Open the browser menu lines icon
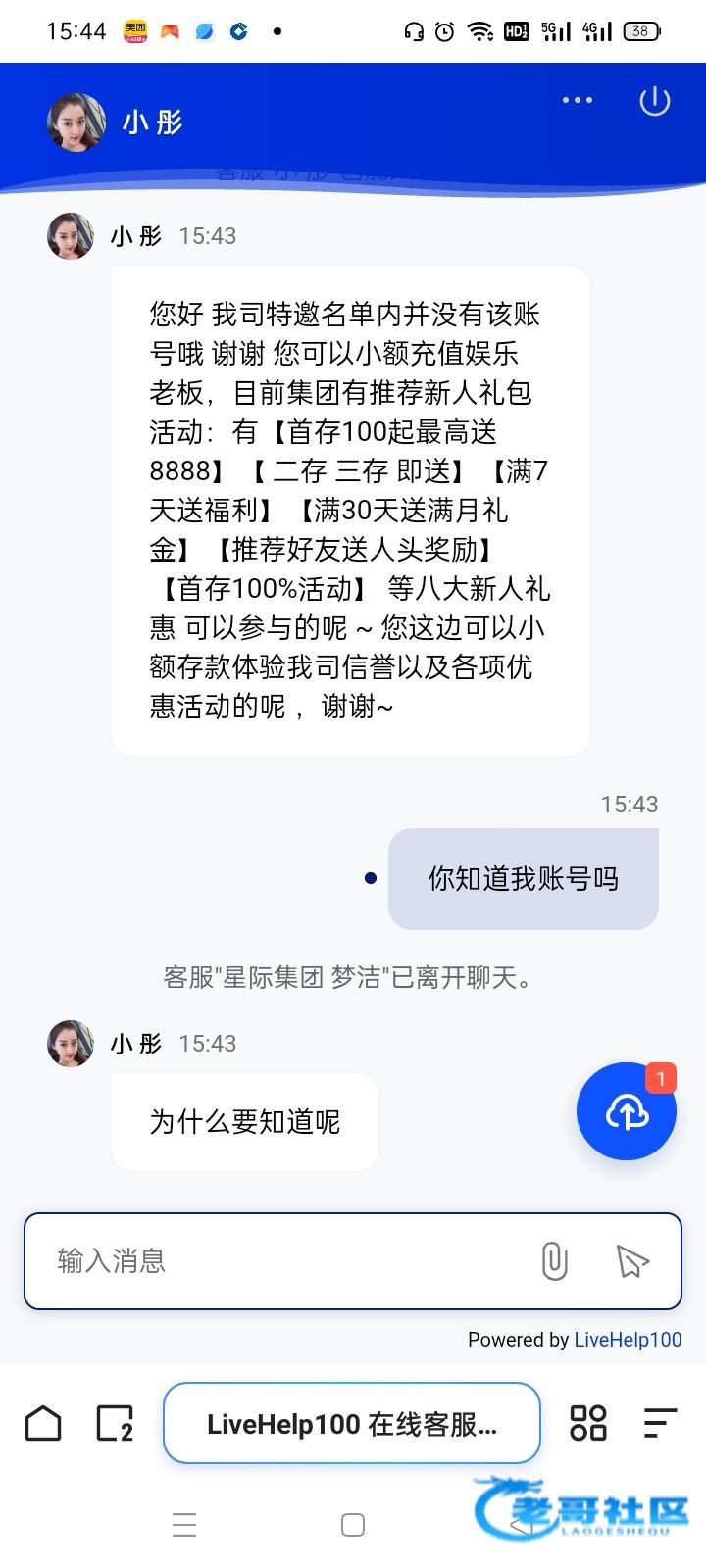 coord(660,1423)
